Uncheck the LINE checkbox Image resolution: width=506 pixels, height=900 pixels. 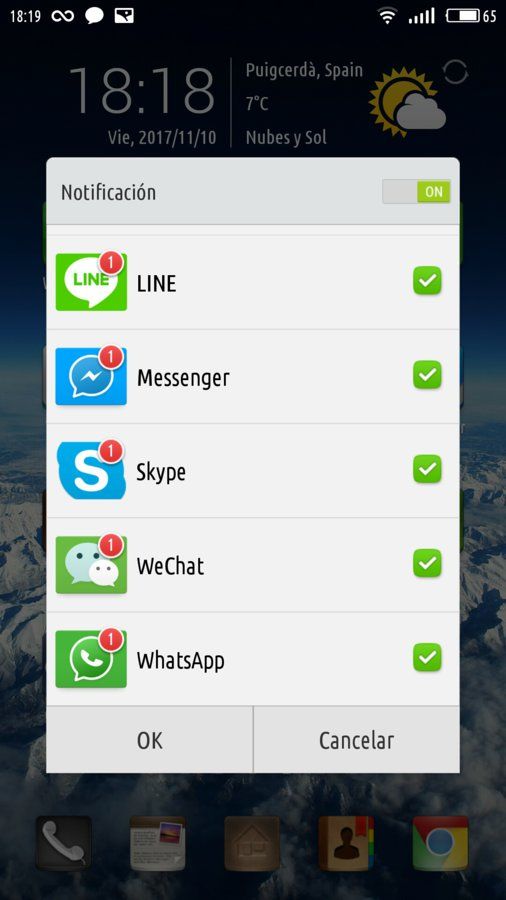coord(427,281)
